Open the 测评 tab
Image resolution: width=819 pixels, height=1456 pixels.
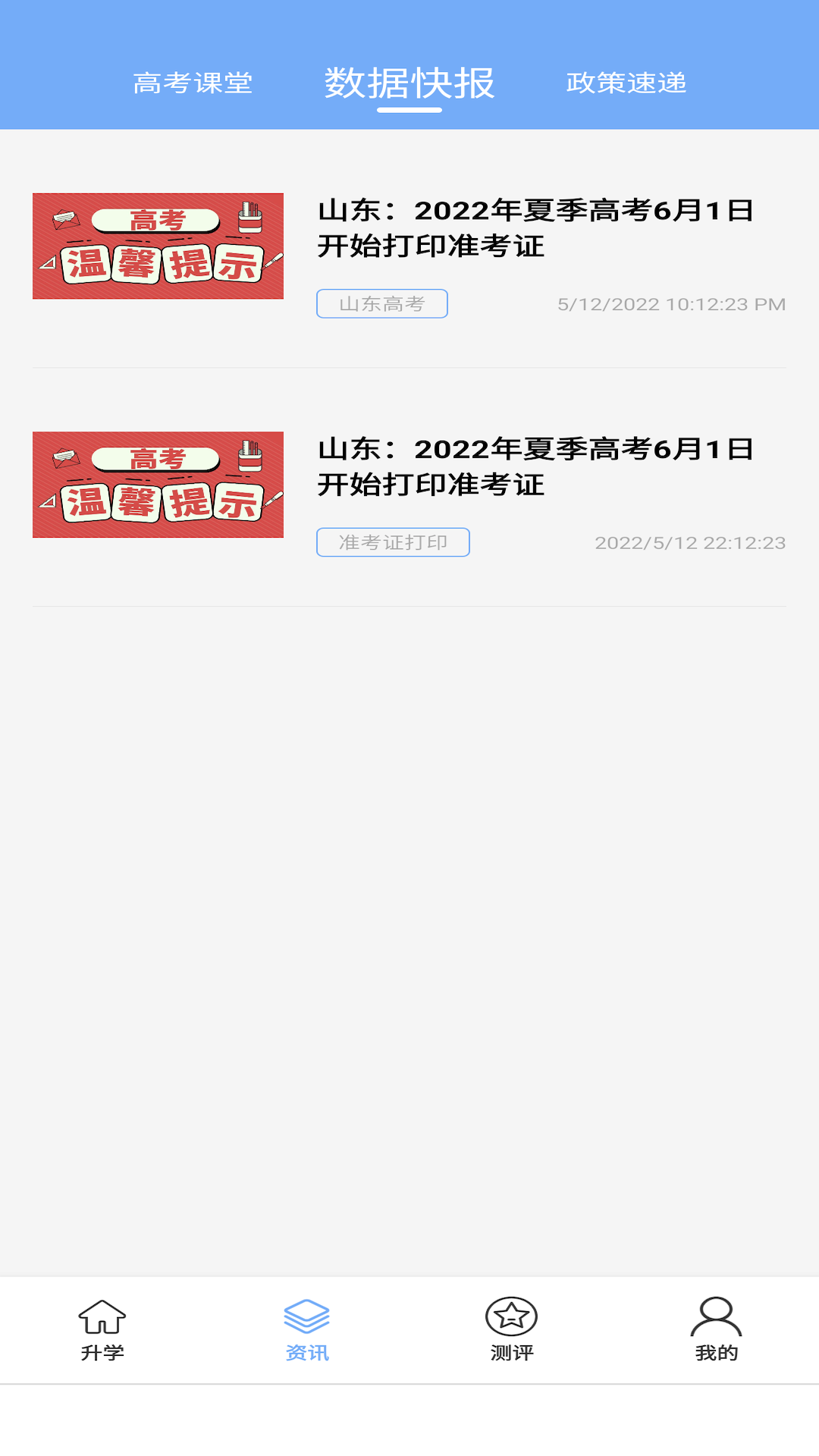pos(512,1330)
